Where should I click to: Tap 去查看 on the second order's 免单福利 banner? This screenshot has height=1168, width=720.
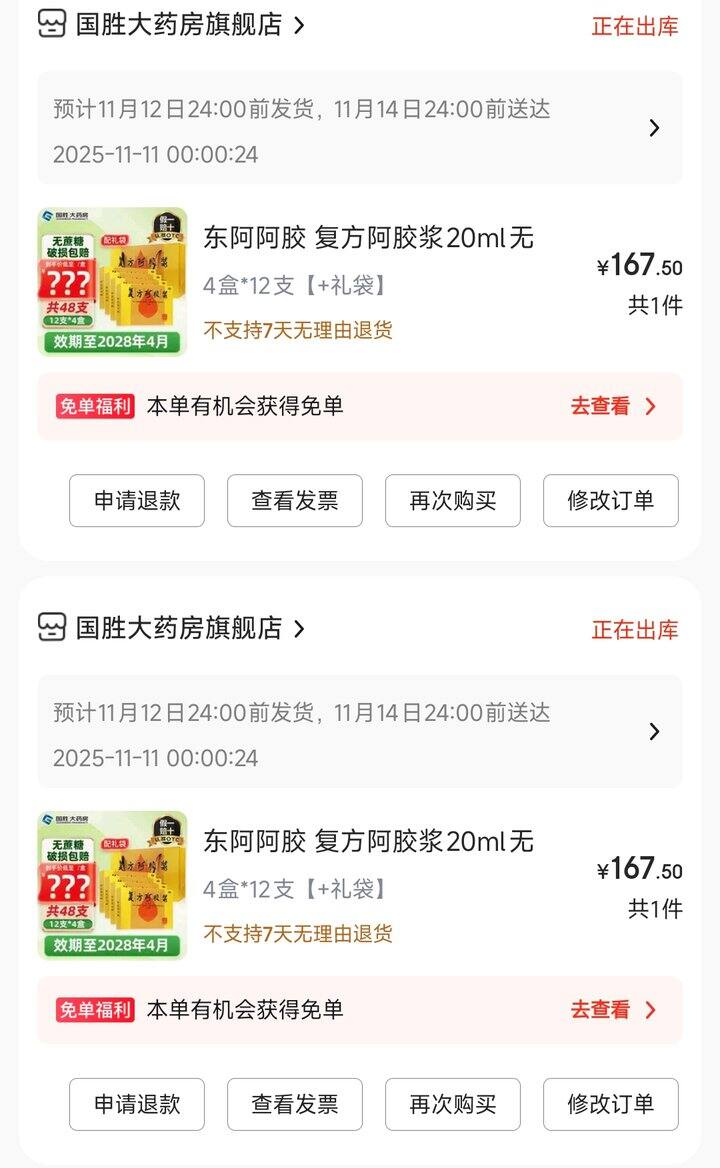pos(612,1010)
